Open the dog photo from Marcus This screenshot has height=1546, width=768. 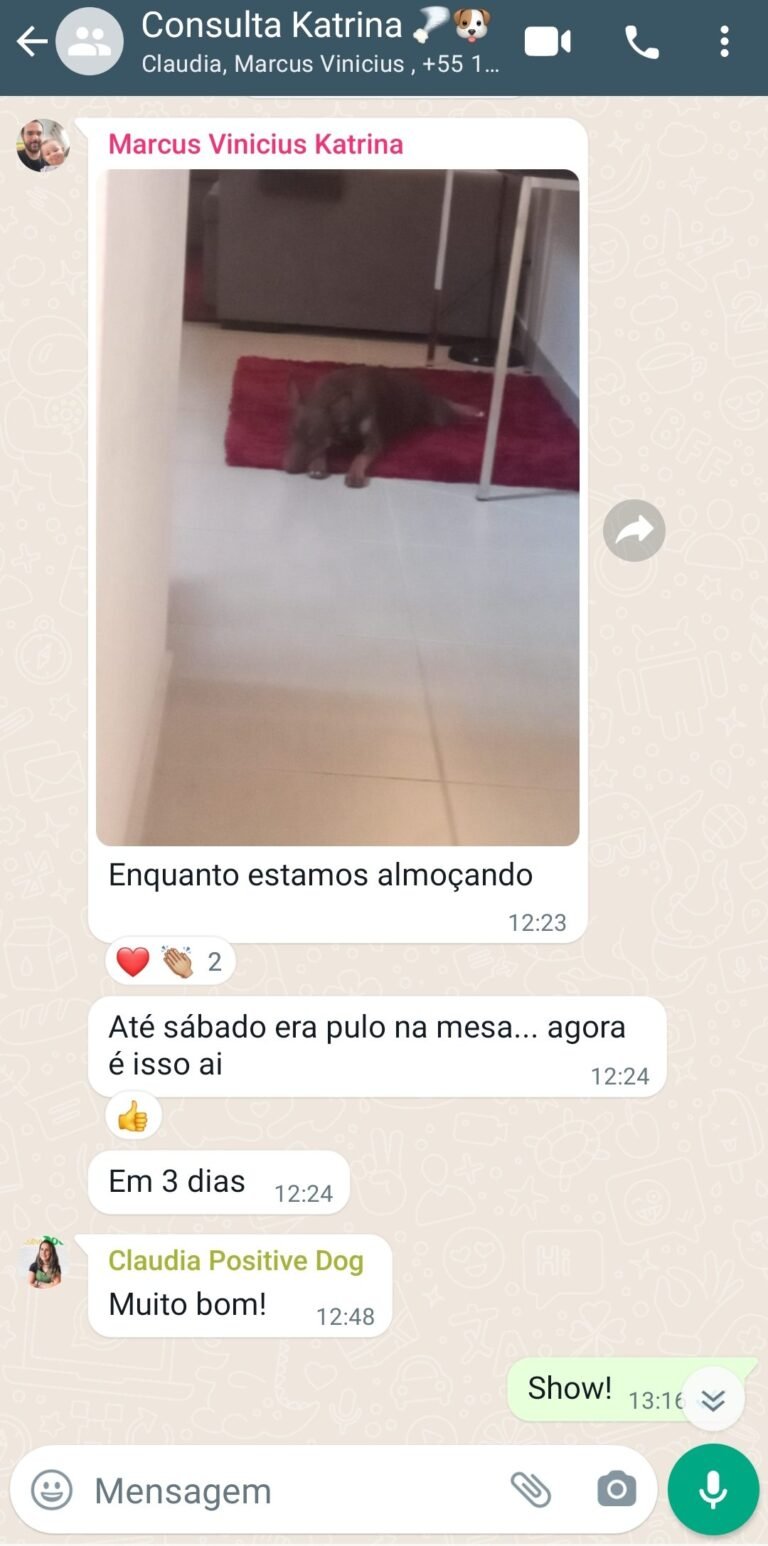coord(337,507)
